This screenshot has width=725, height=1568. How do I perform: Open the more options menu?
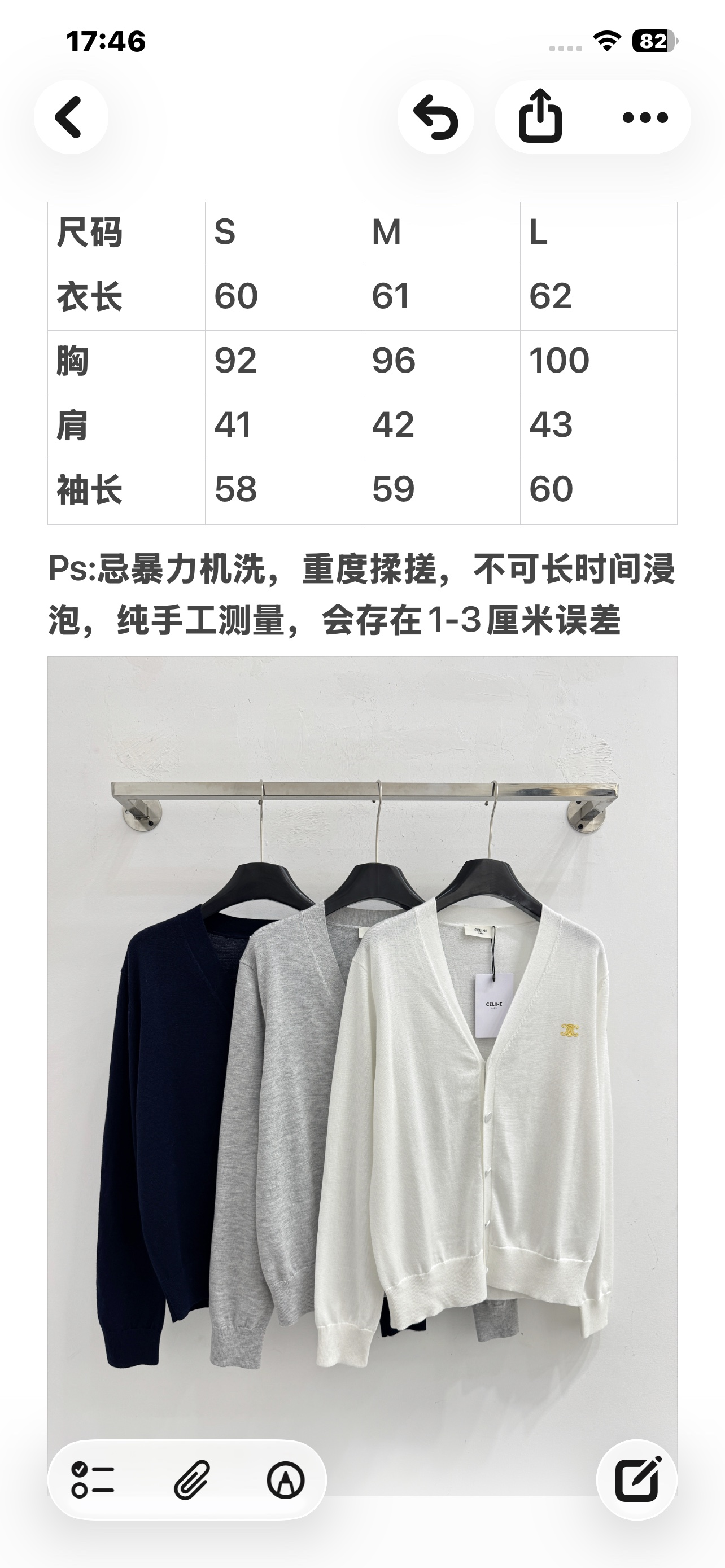(645, 117)
